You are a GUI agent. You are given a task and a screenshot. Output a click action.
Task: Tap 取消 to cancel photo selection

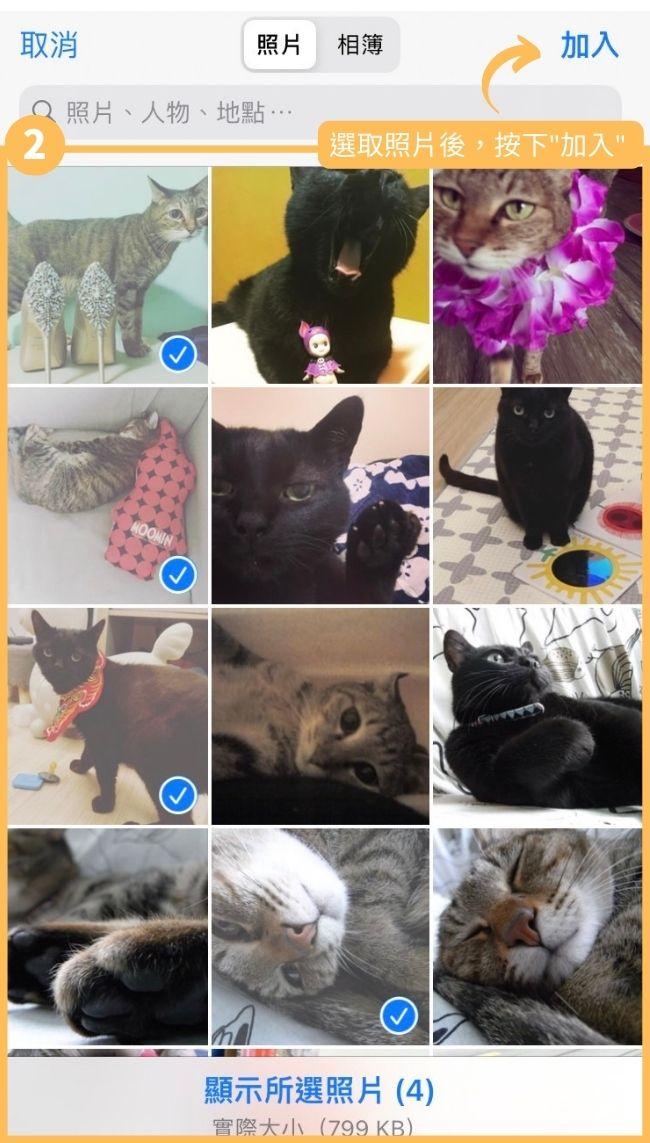(x=48, y=45)
